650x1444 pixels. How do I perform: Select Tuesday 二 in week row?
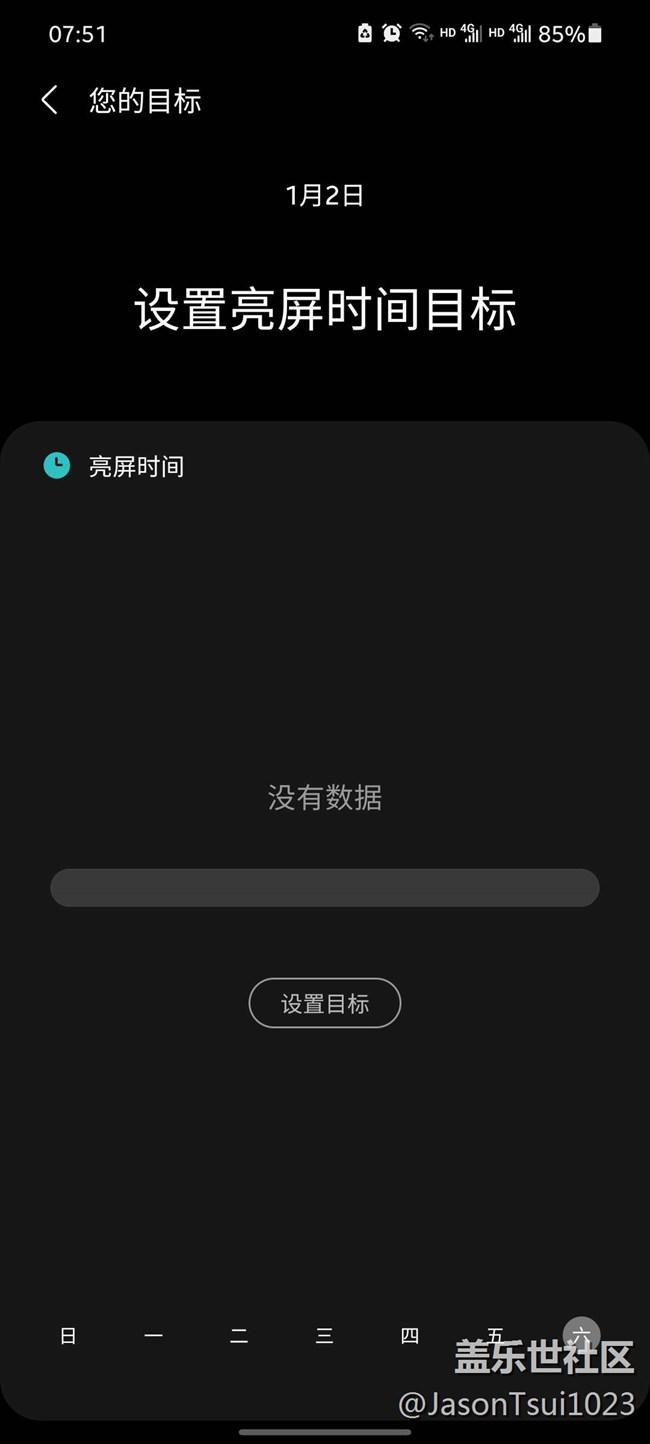point(239,1336)
